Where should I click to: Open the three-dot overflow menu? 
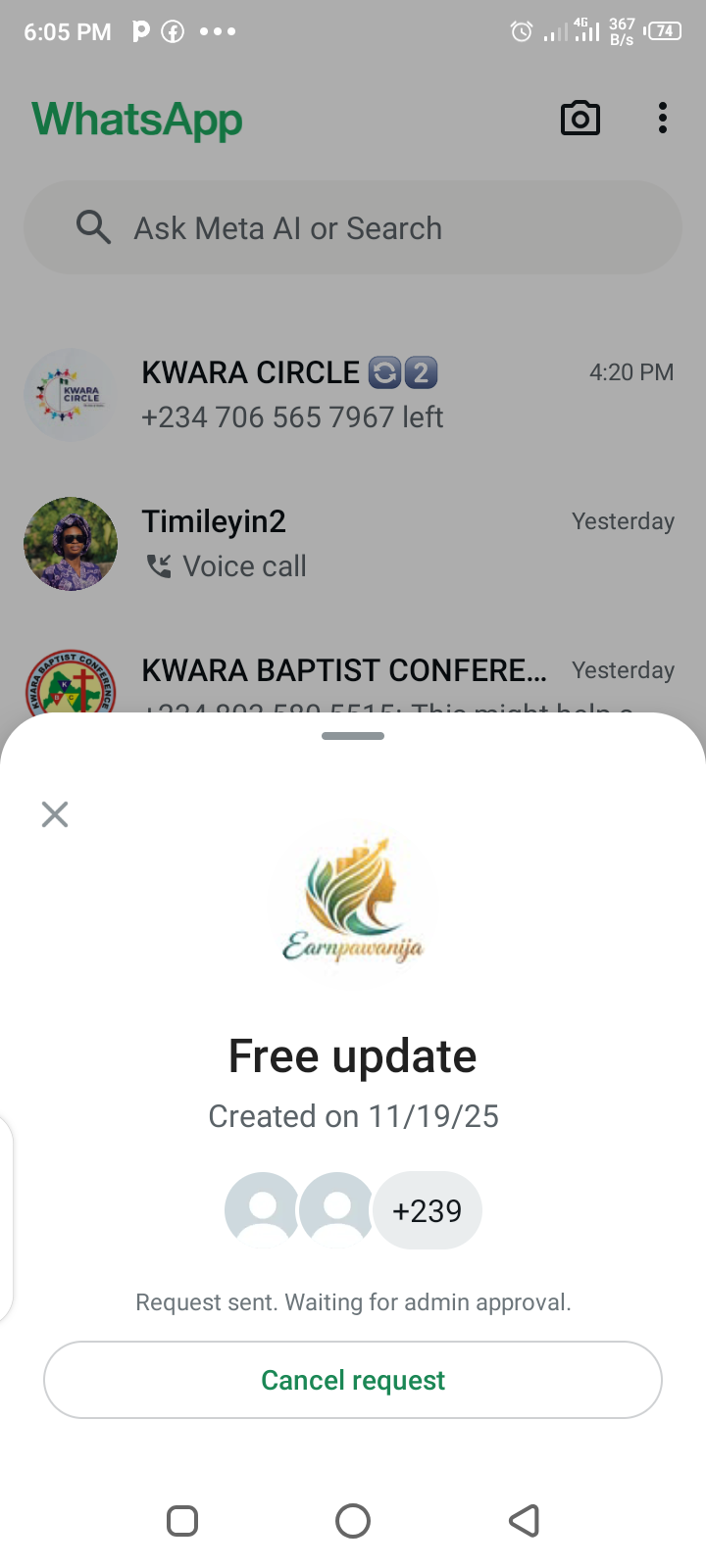pyautogui.click(x=663, y=119)
